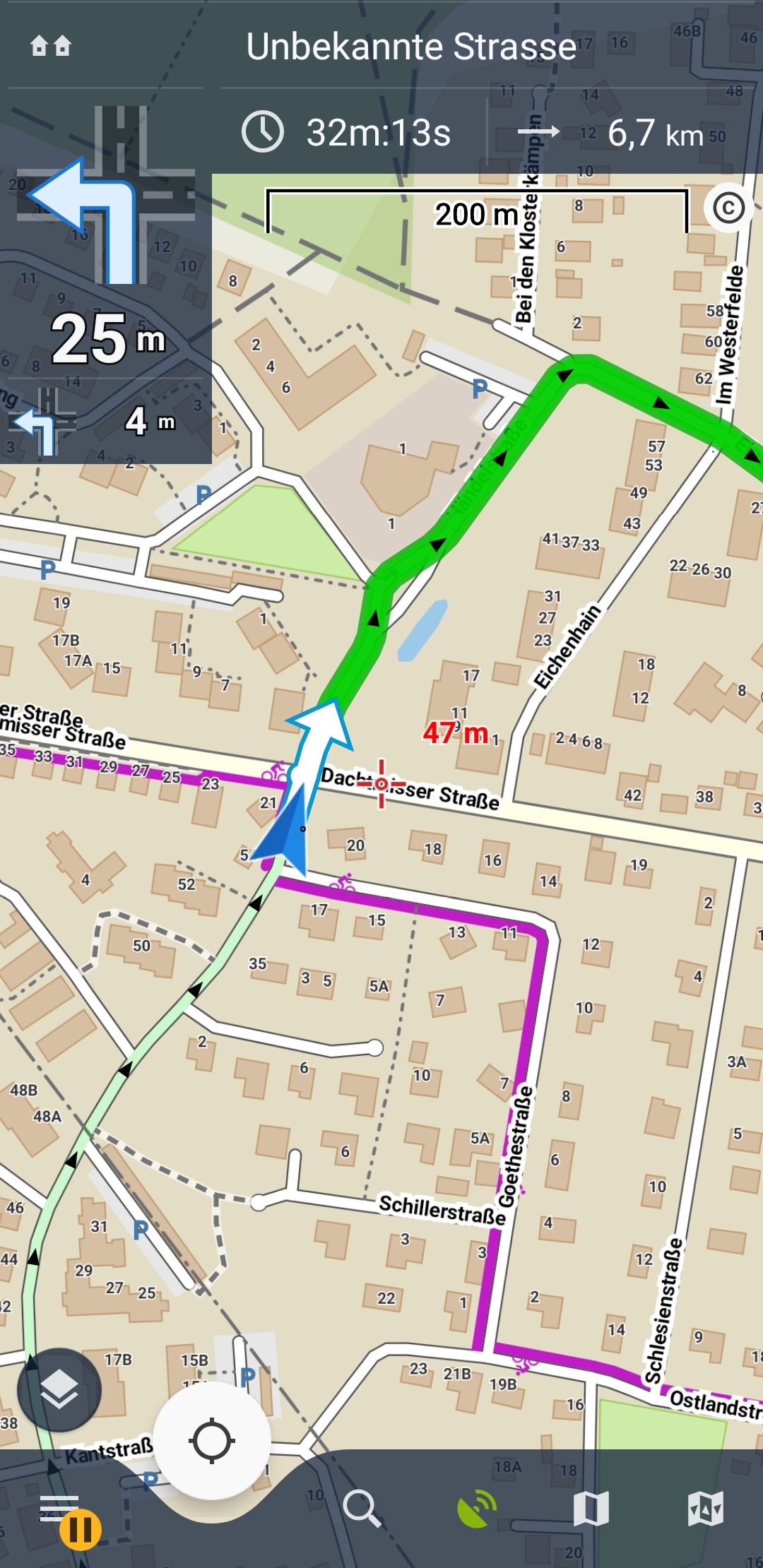This screenshot has width=763, height=1568.
Task: Open GPS satellite status
Action: [476, 1509]
